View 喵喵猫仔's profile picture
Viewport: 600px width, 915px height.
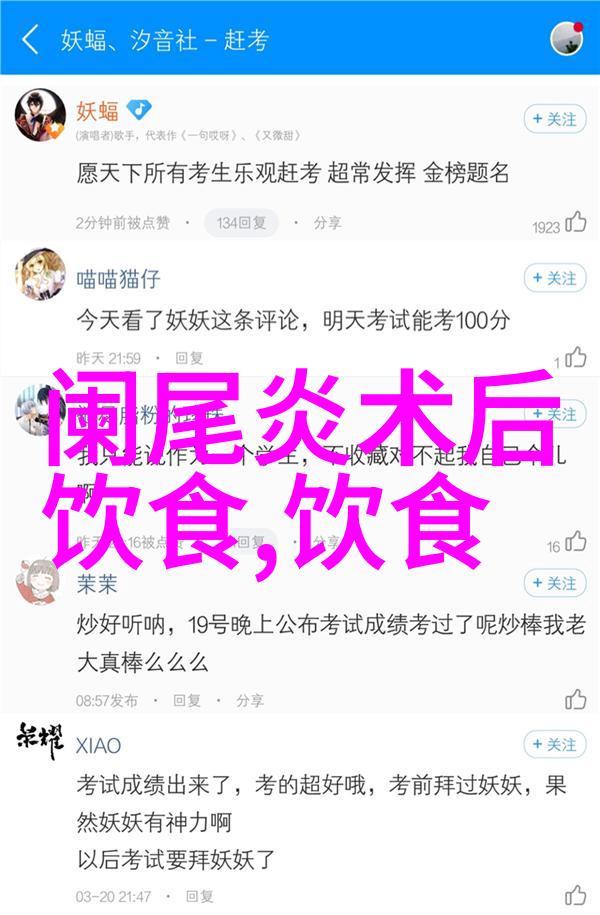[40, 276]
